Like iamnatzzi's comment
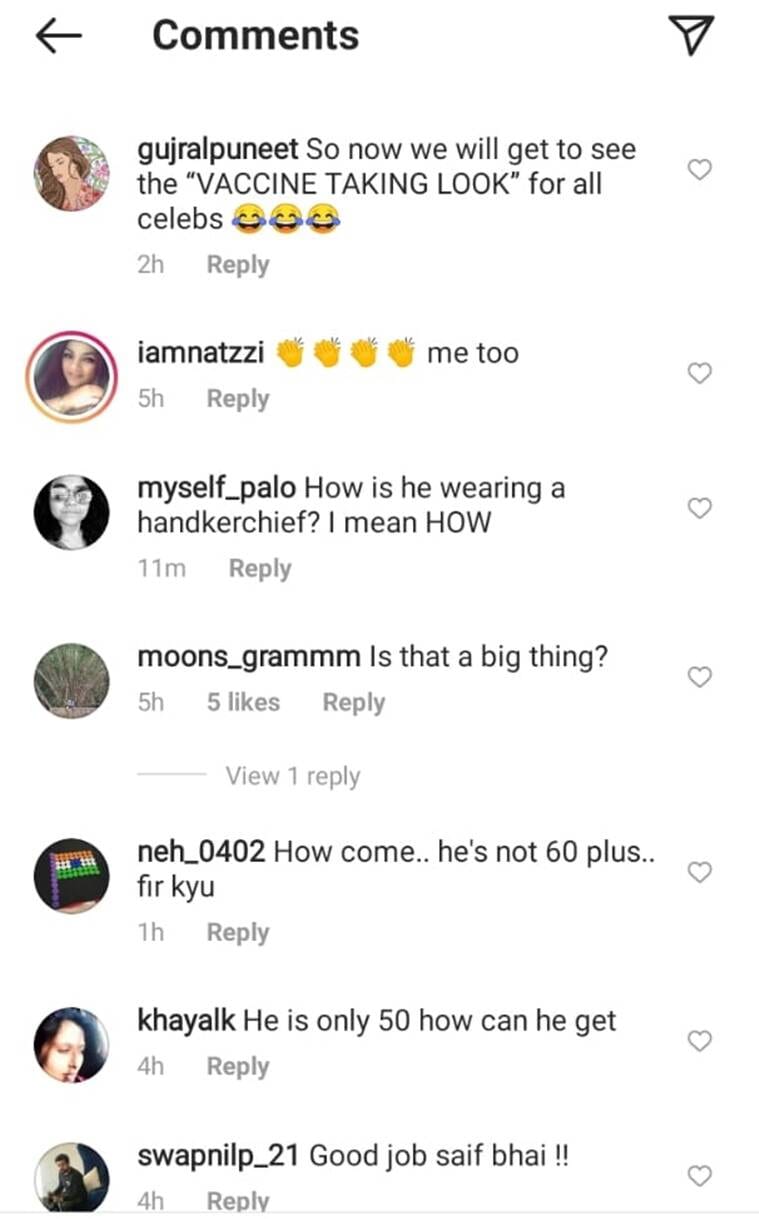This screenshot has width=759, height=1219. pos(700,373)
